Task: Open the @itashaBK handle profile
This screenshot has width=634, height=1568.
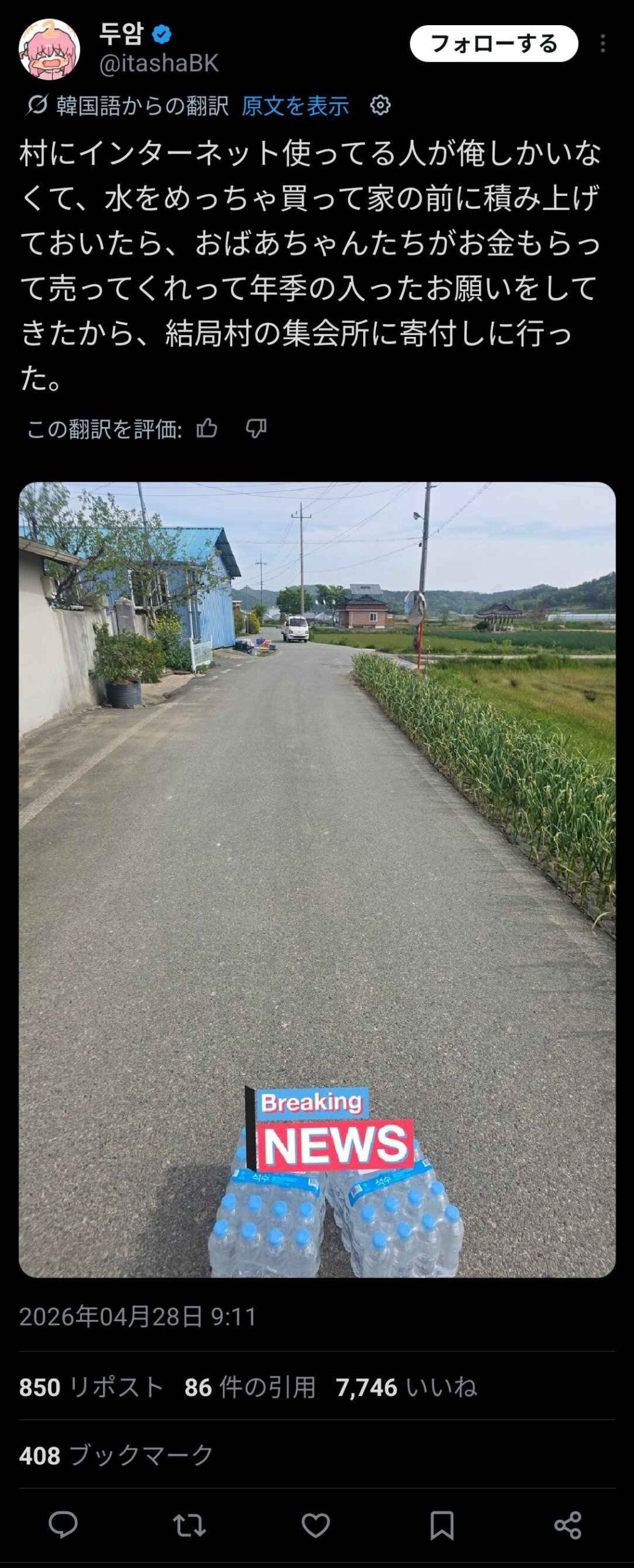Action: point(159,64)
